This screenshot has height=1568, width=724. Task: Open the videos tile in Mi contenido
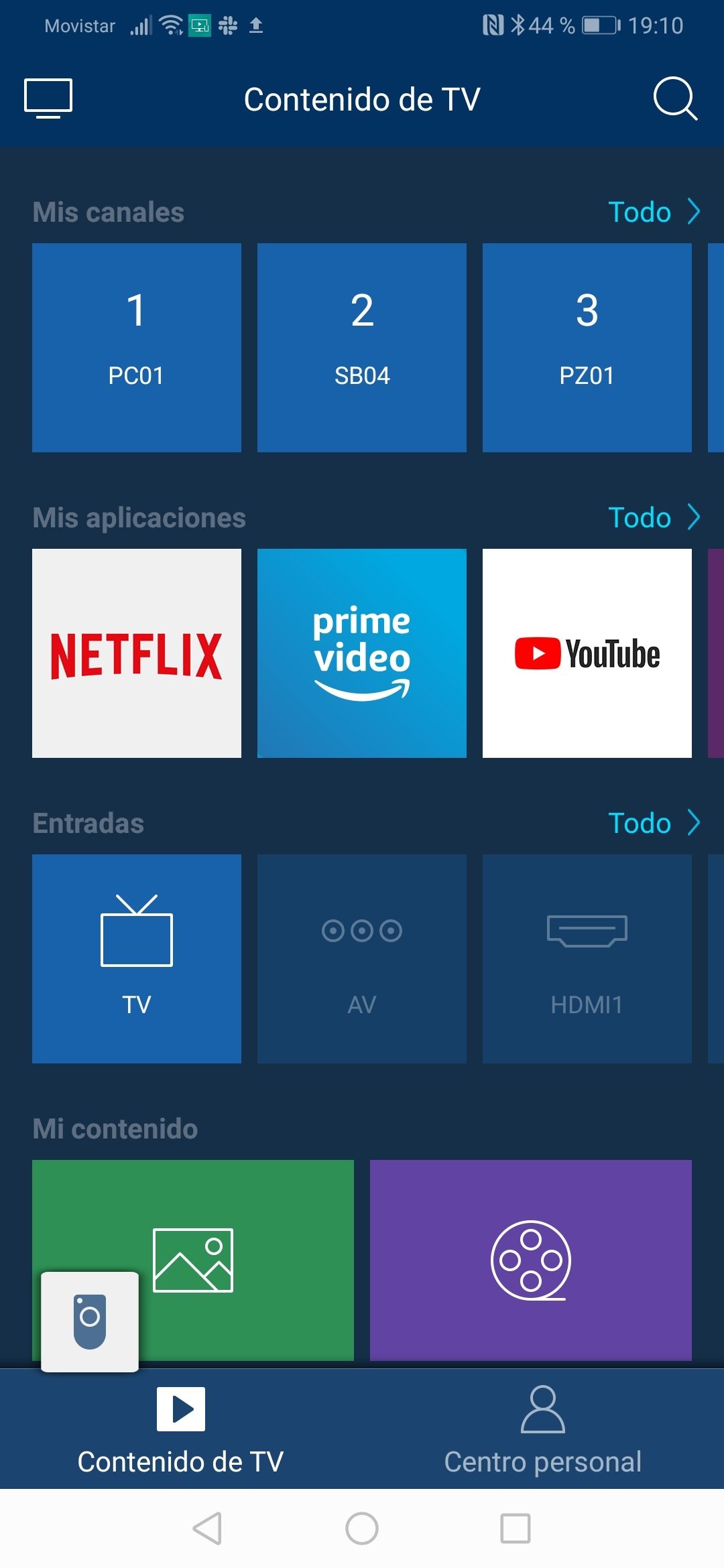click(531, 1260)
